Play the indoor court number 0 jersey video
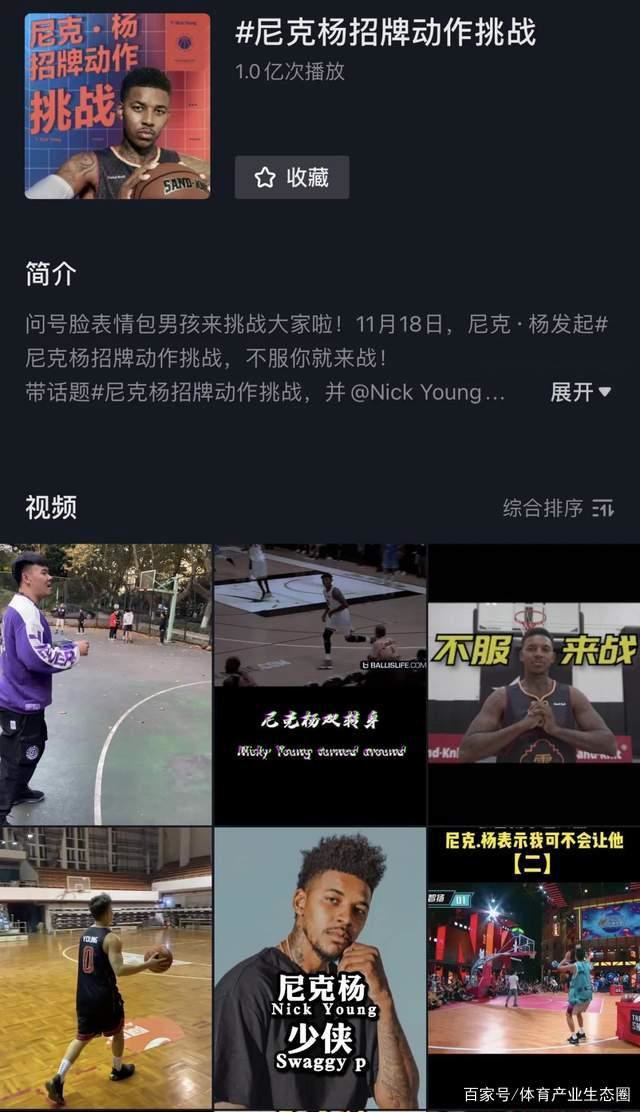The height and width of the screenshot is (1112, 640). (x=105, y=967)
